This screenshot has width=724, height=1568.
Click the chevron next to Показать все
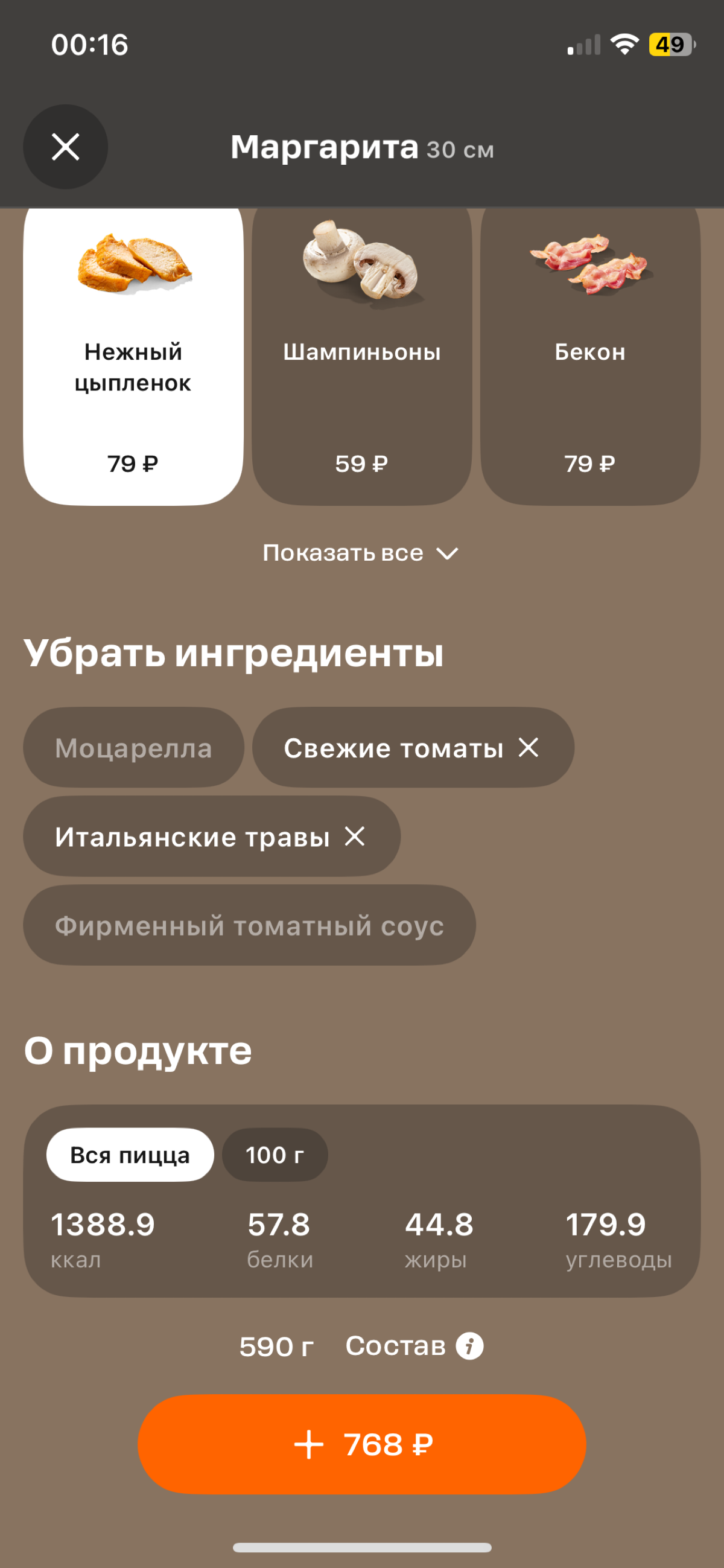448,554
